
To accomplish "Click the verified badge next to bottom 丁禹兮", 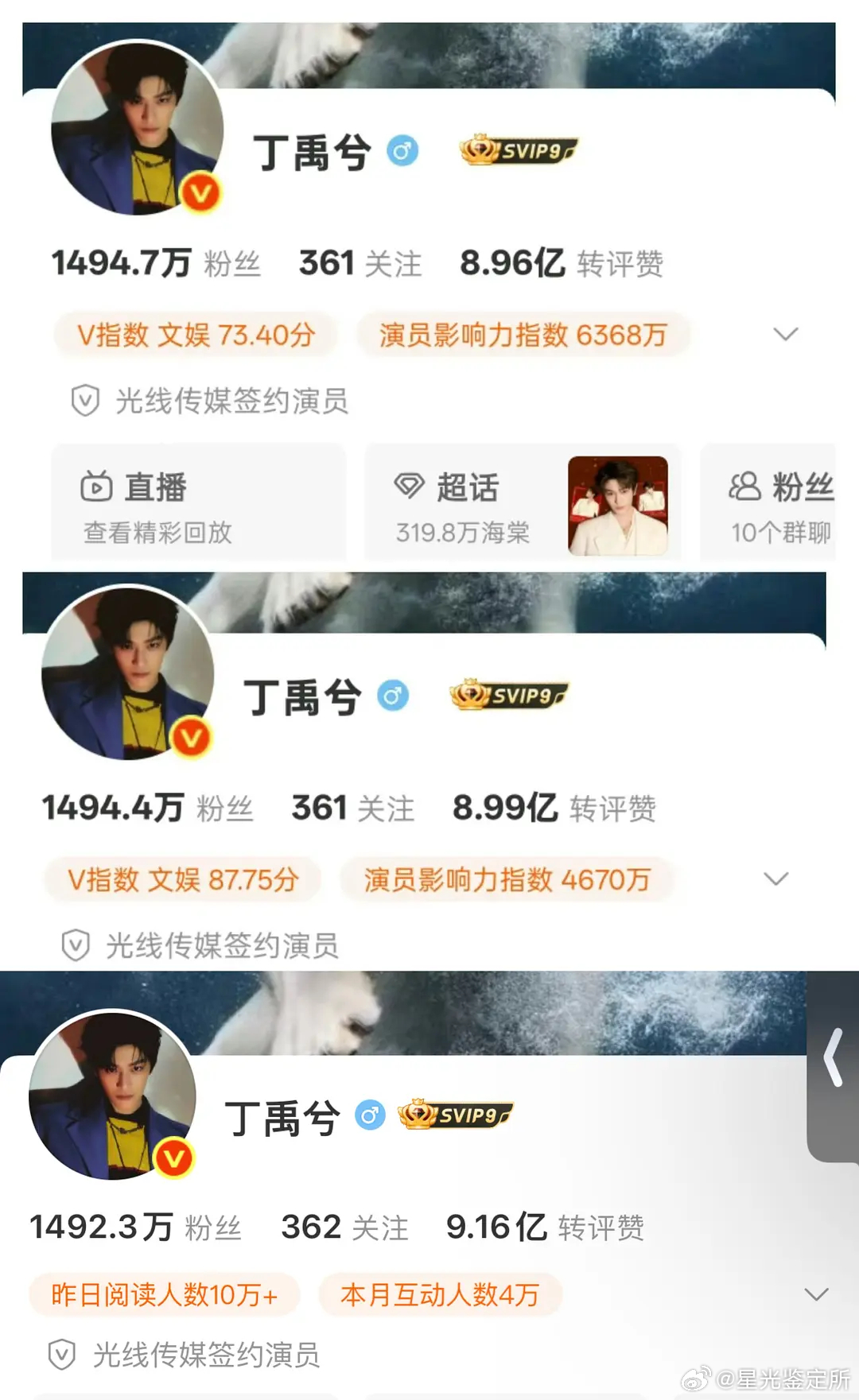I will pyautogui.click(x=369, y=1115).
